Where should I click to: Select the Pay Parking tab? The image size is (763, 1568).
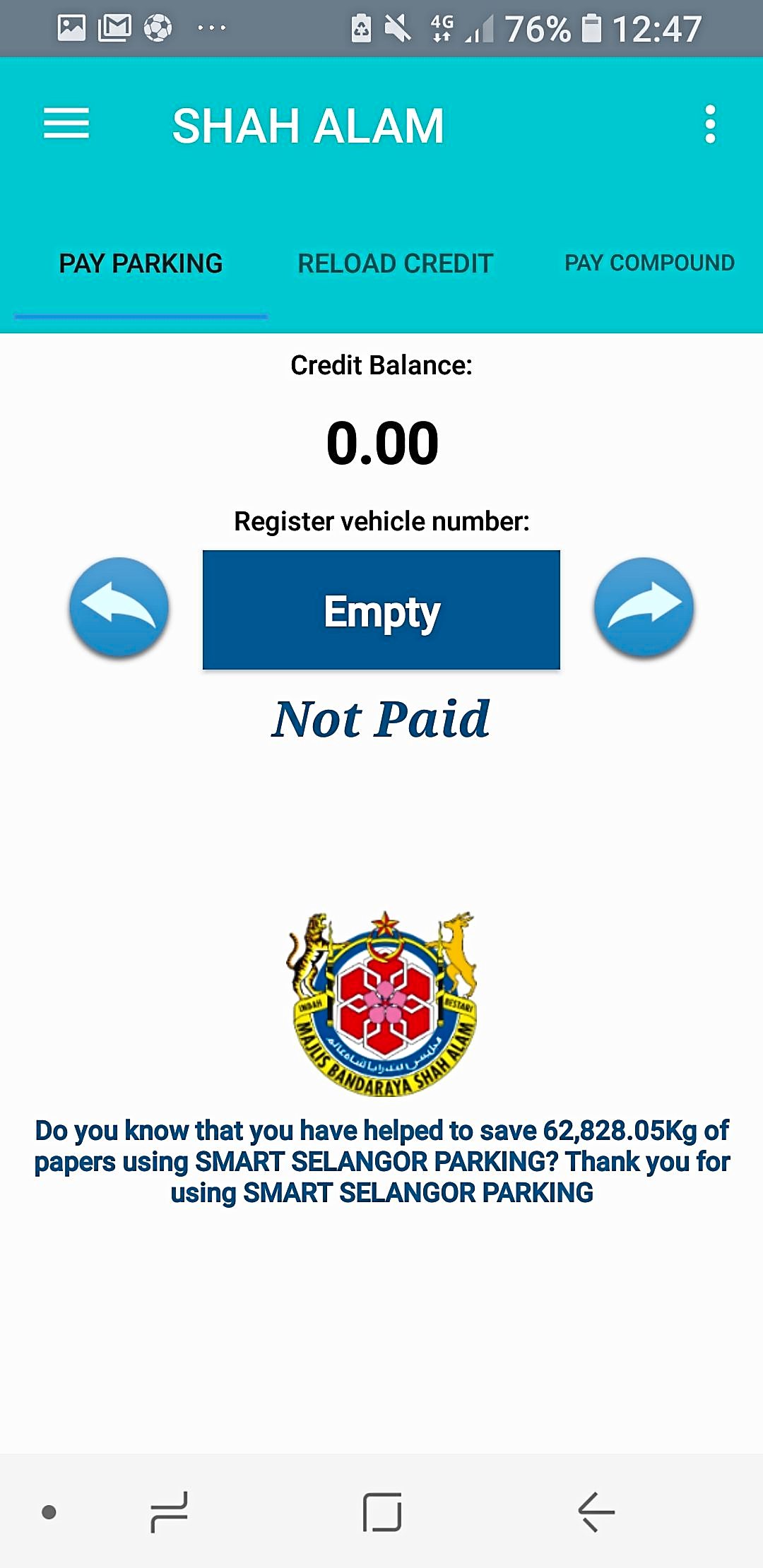coord(141,263)
